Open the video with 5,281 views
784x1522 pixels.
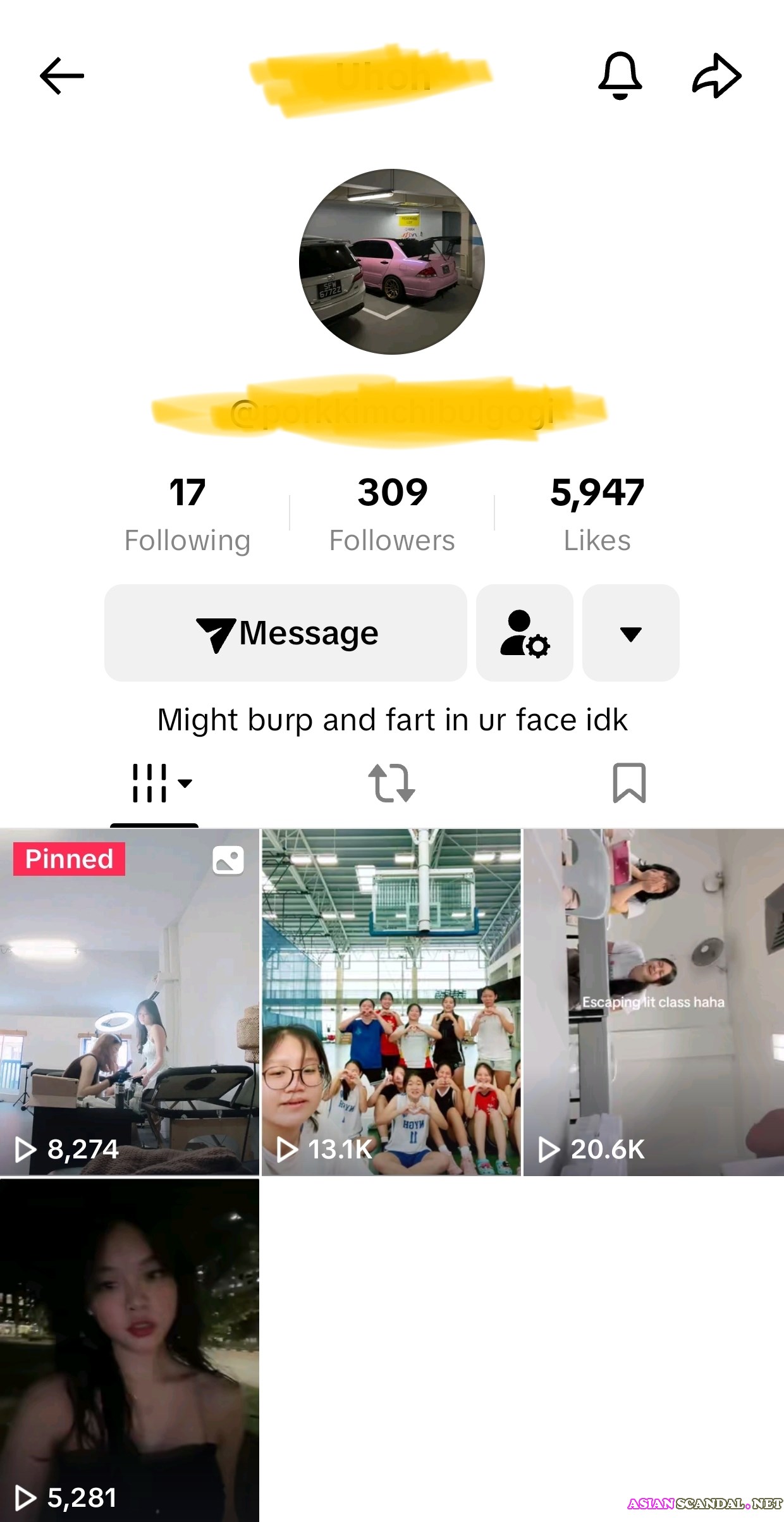[130, 1350]
